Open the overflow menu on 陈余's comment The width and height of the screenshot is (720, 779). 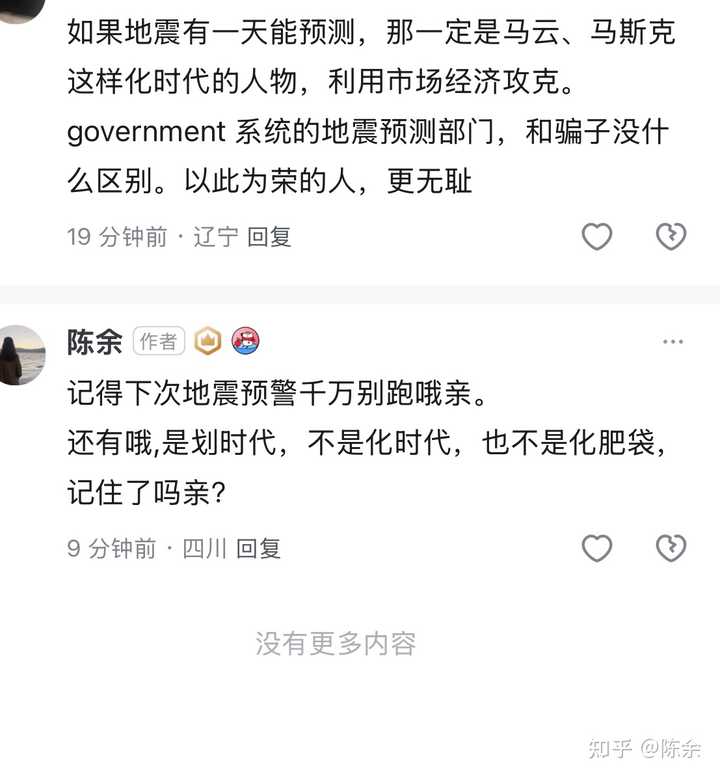[673, 342]
